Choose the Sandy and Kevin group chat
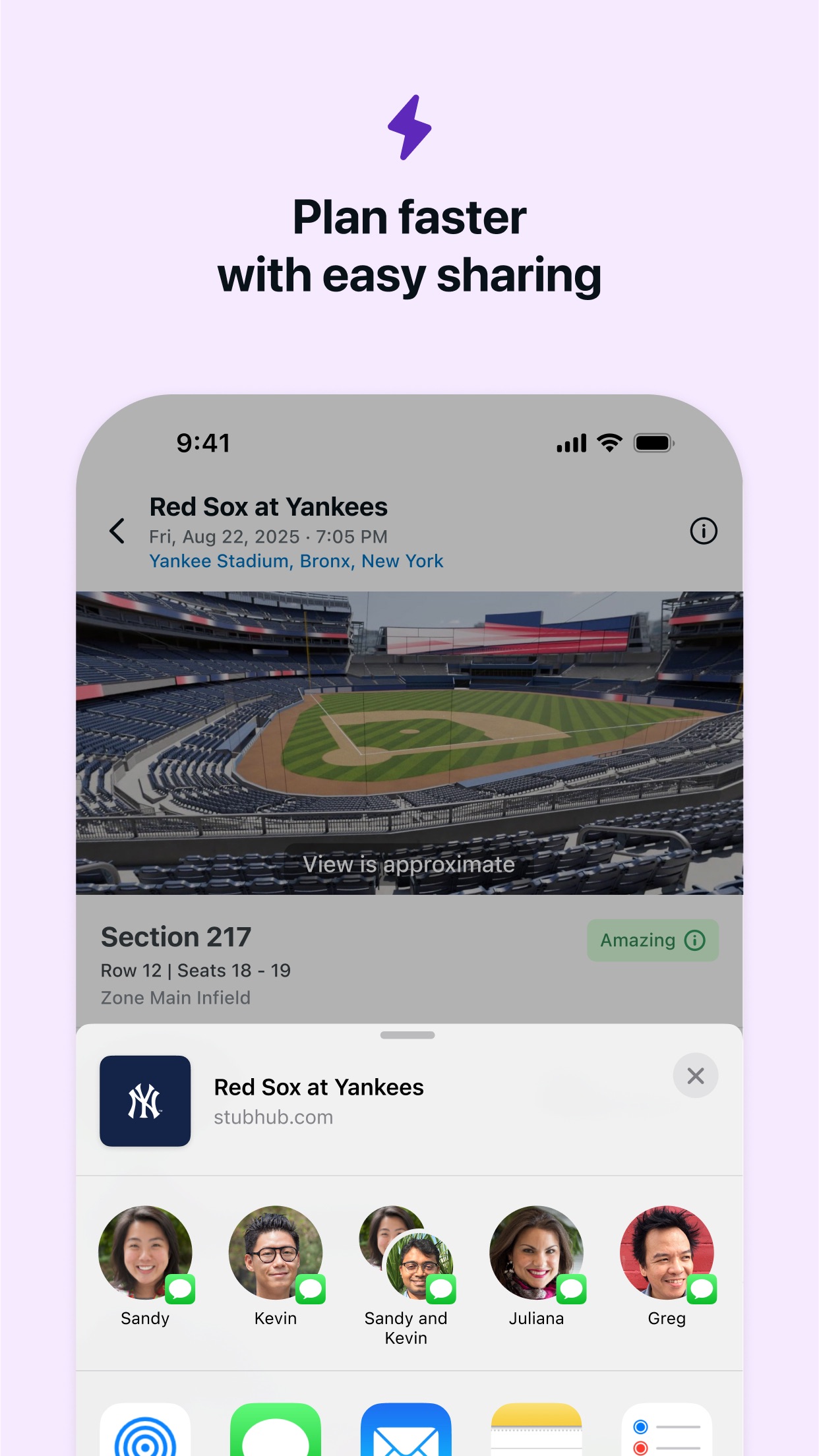Viewport: 819px width, 1456px height. tap(406, 1255)
